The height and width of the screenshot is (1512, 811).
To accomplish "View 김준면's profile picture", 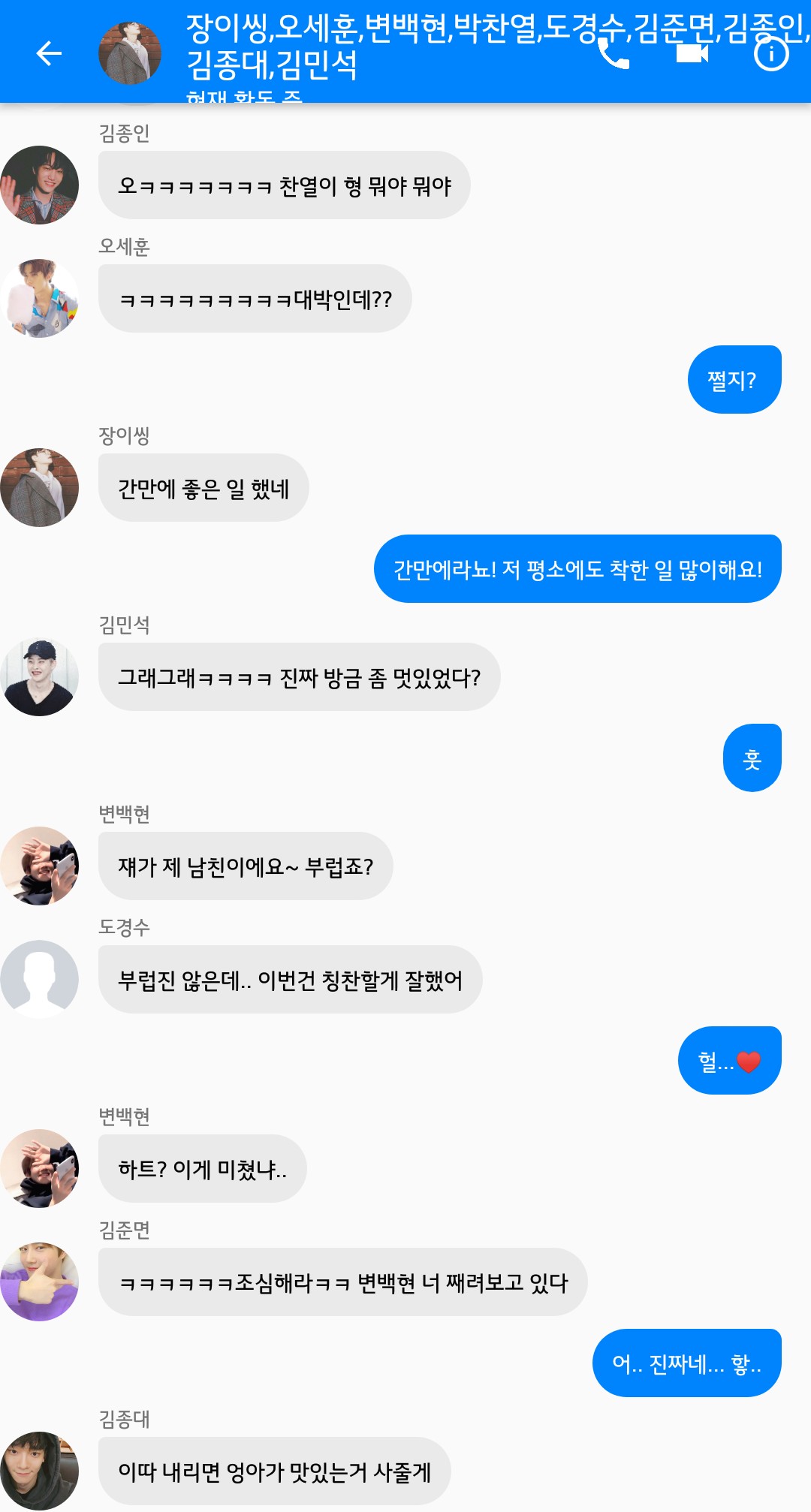I will point(40,1282).
